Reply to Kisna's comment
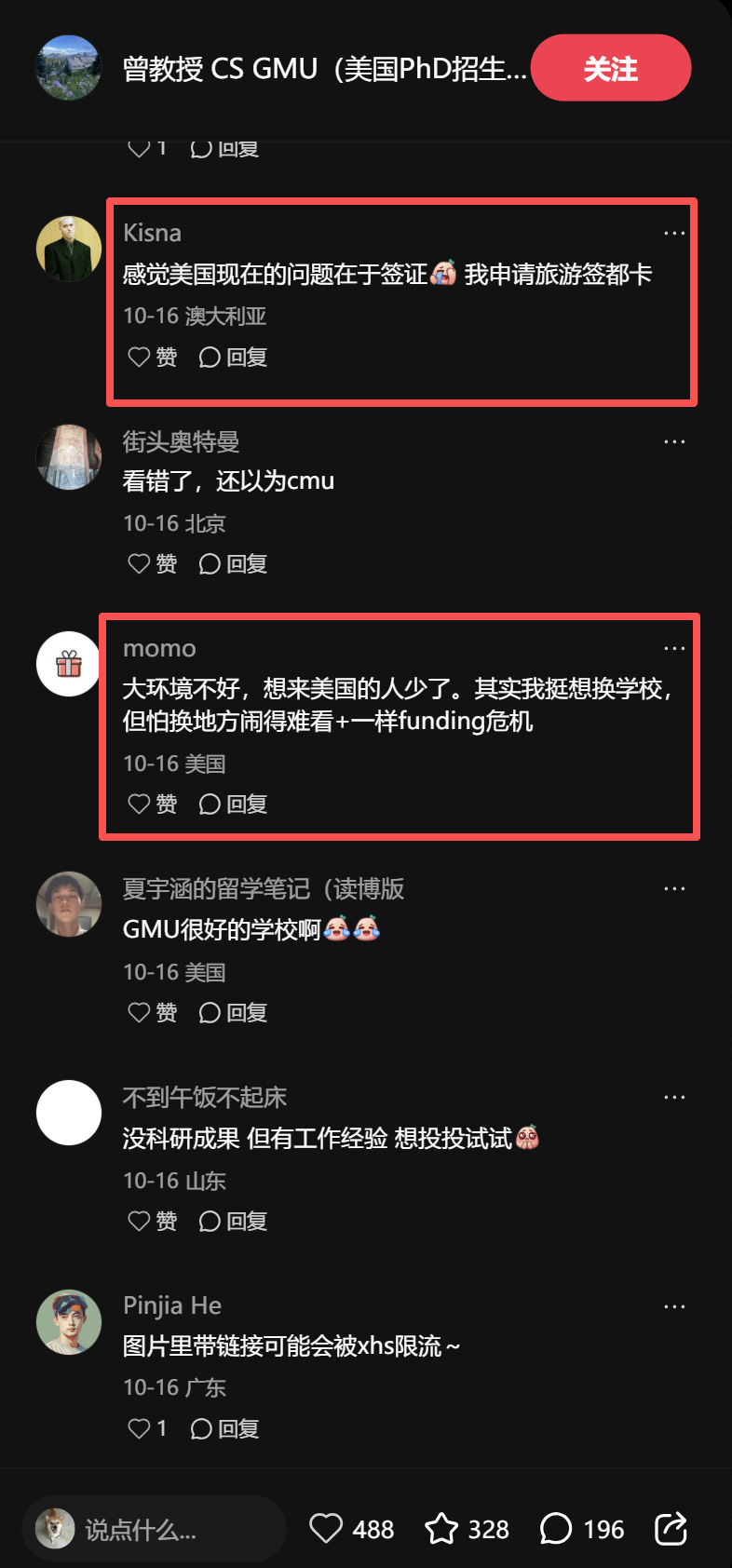The height and width of the screenshot is (1568, 732). pos(233,357)
